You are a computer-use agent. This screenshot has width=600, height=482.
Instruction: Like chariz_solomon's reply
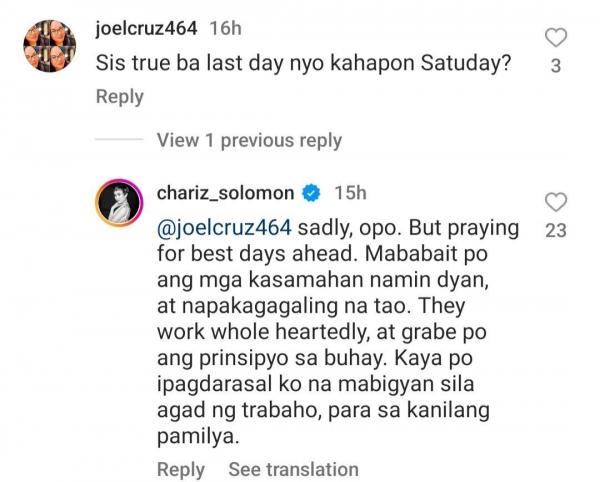tap(557, 200)
